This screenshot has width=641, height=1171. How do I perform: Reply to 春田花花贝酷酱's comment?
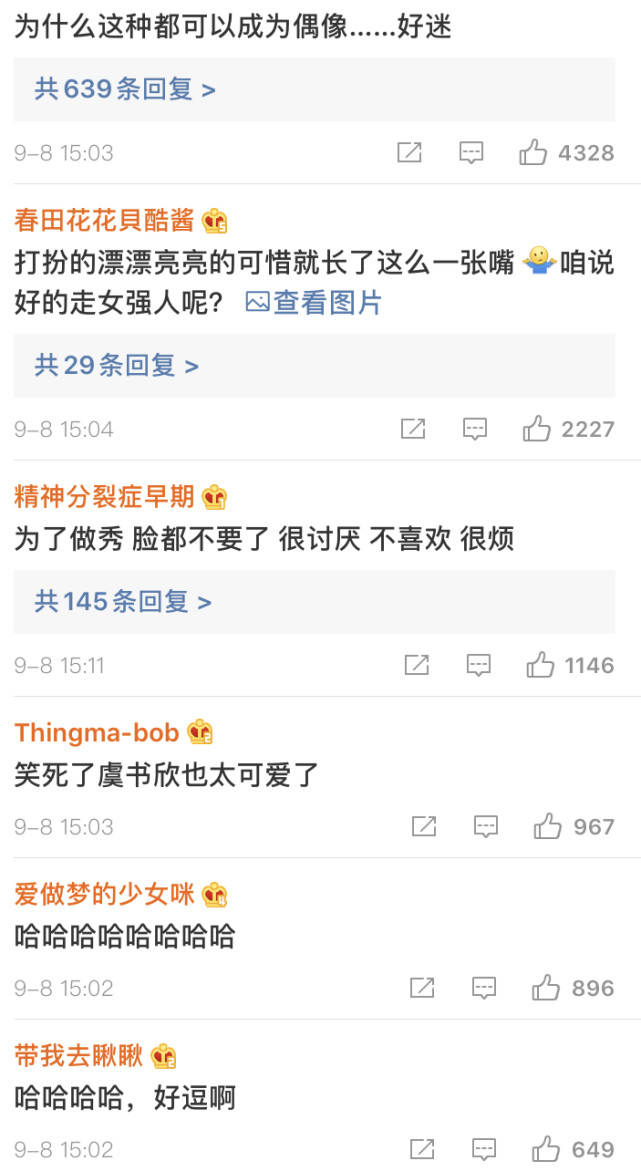click(474, 429)
